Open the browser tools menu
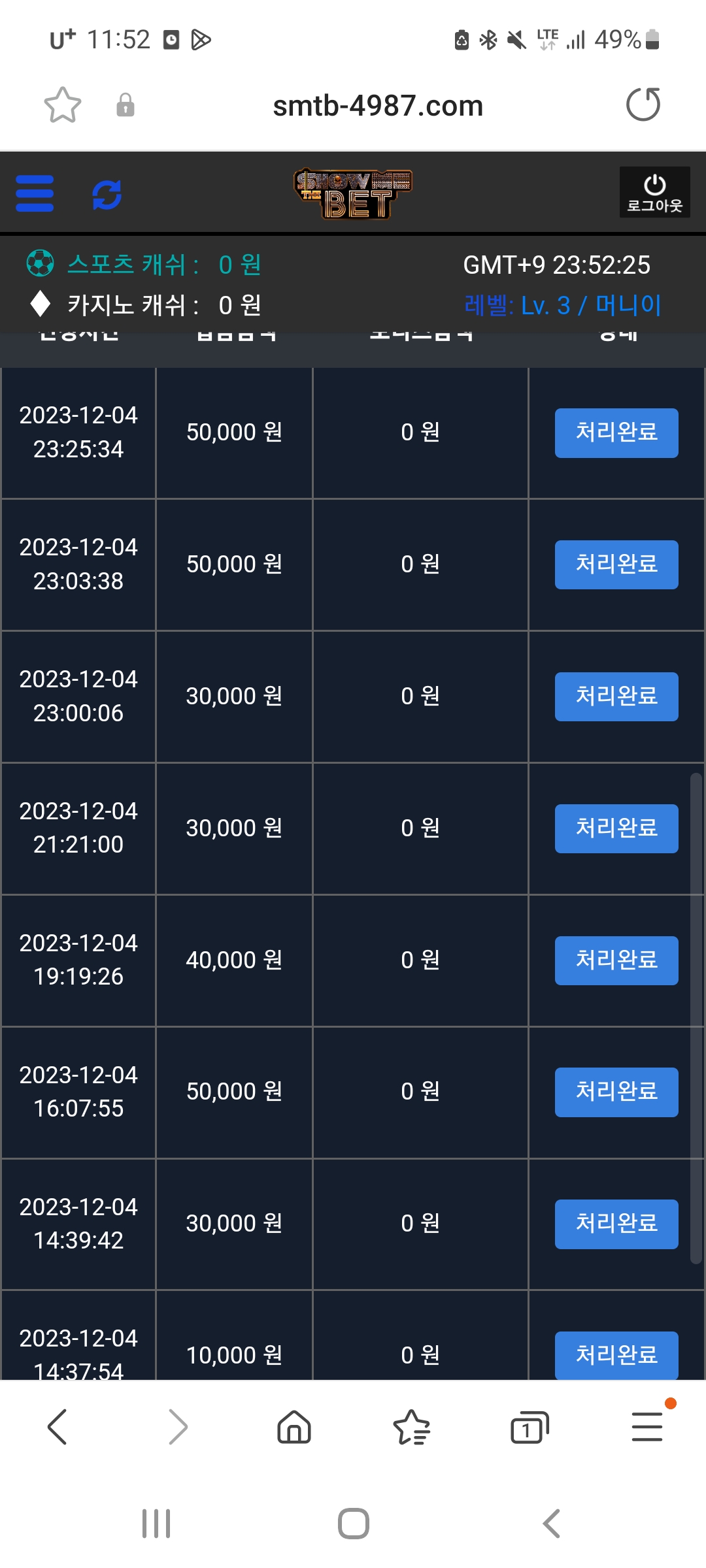Screen dimensions: 706x1568 (x=647, y=1427)
